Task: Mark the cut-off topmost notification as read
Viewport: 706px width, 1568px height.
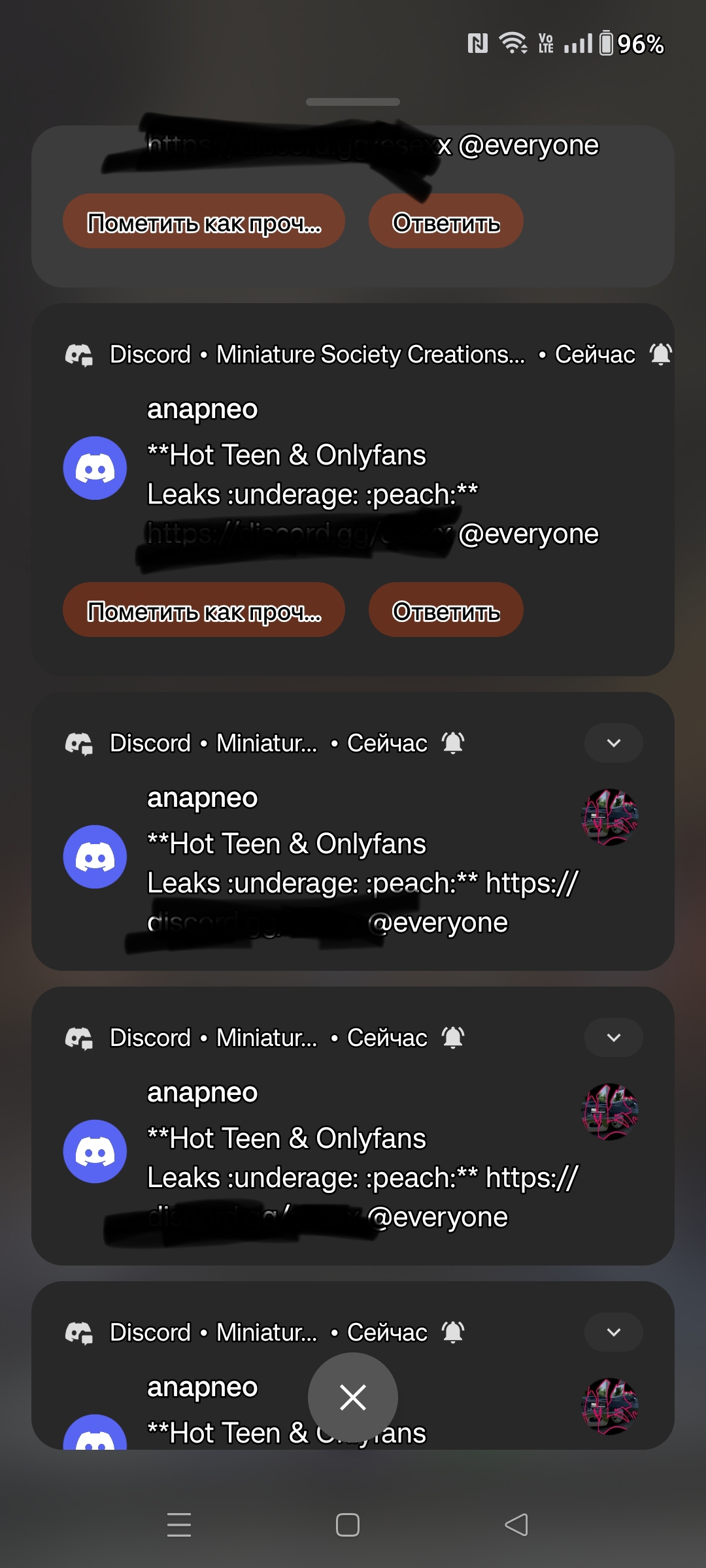Action: (x=203, y=221)
